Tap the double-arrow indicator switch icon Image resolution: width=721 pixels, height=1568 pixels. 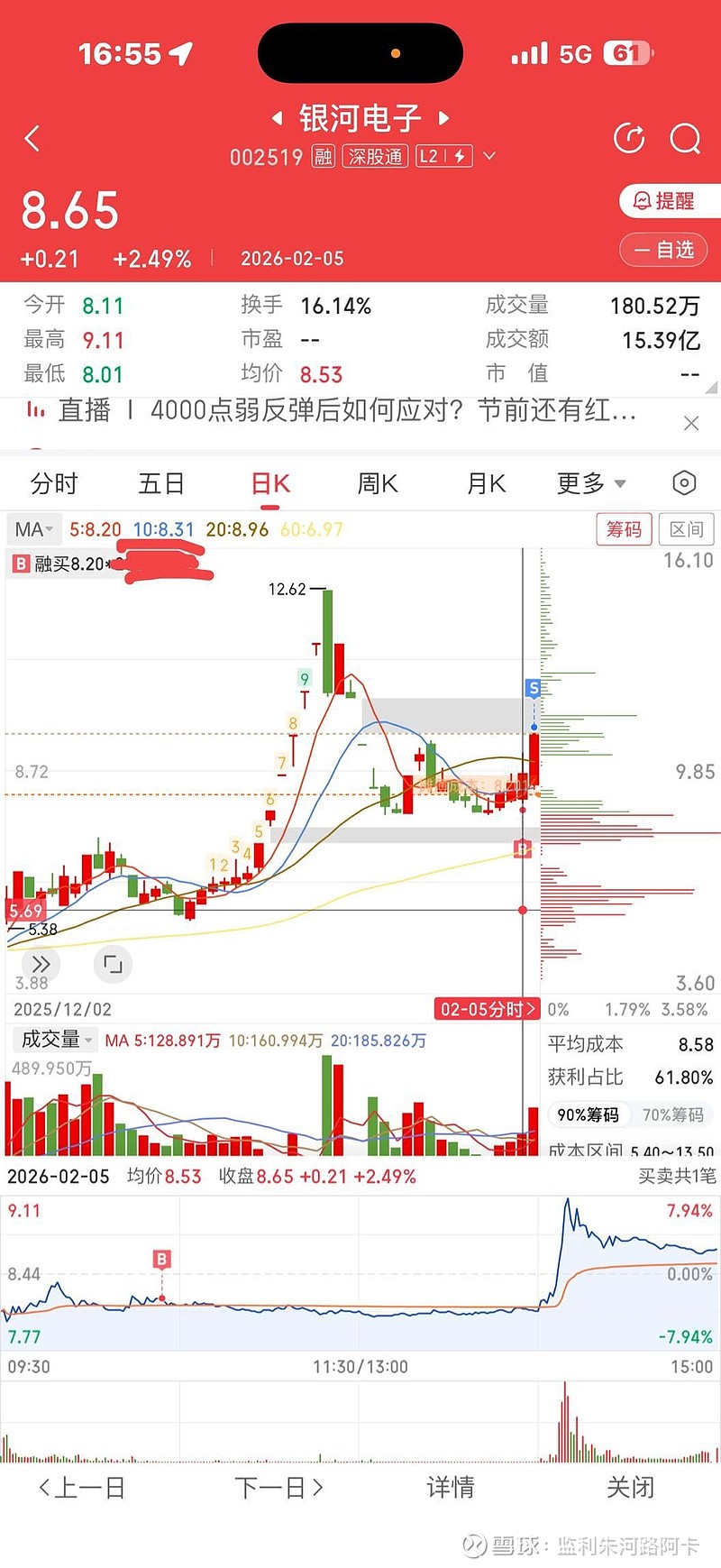tap(40, 964)
